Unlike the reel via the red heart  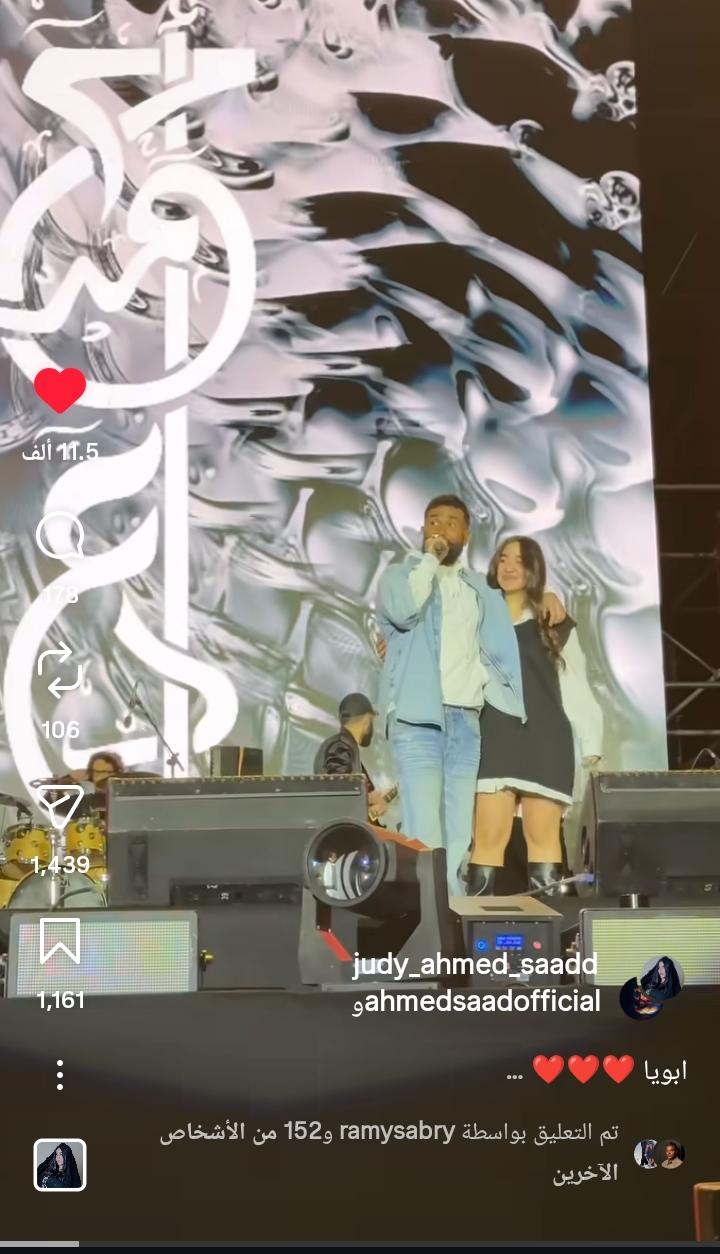(60, 390)
